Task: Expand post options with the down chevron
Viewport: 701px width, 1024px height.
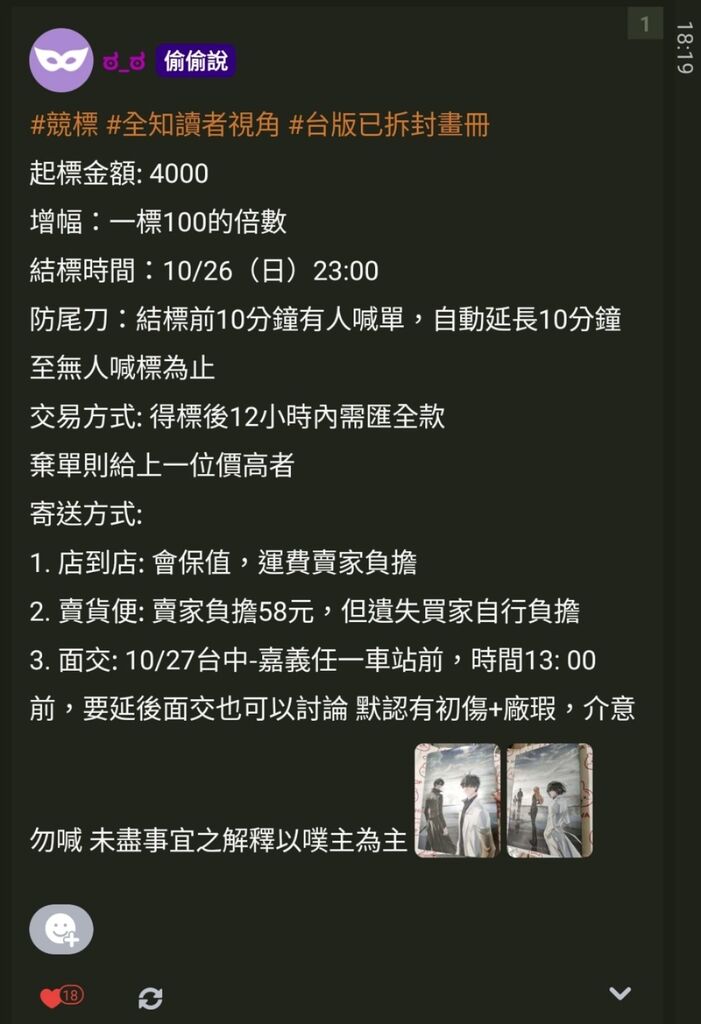Action: (620, 993)
